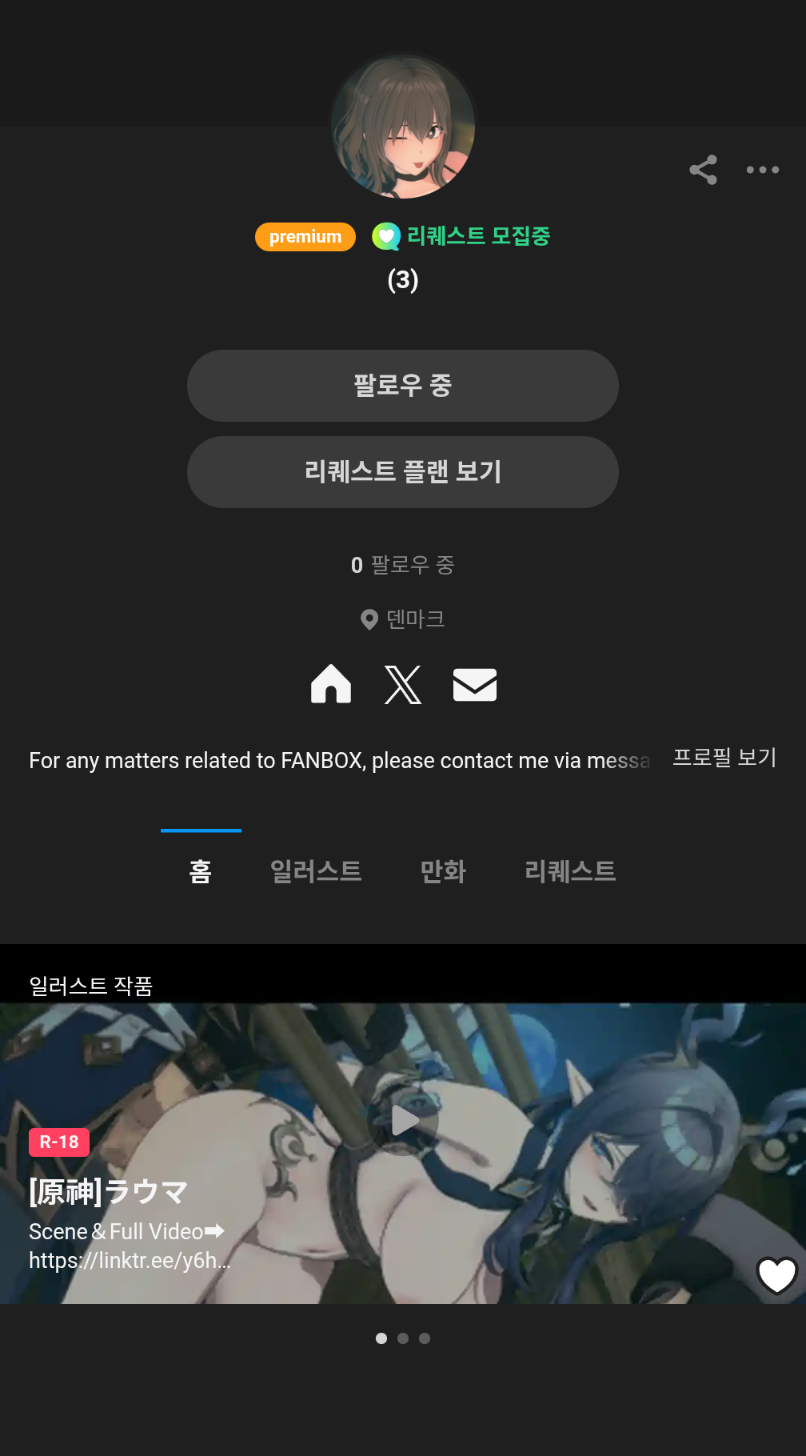Select the 홈 tab
This screenshot has height=1456, width=806.
[x=200, y=871]
